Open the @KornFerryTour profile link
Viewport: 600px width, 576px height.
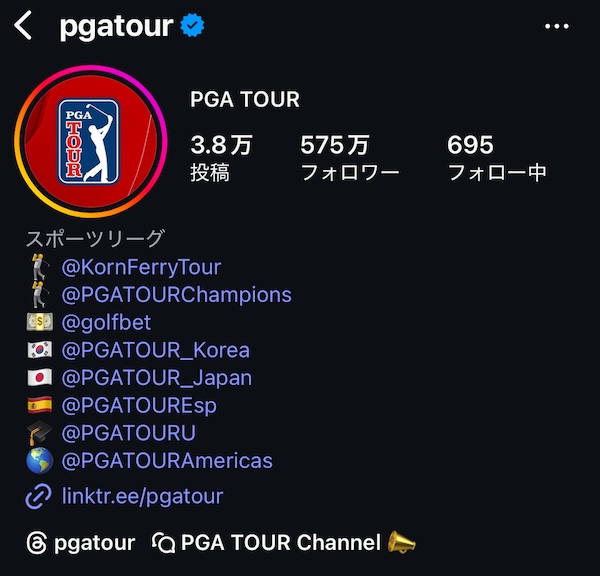pos(141,267)
